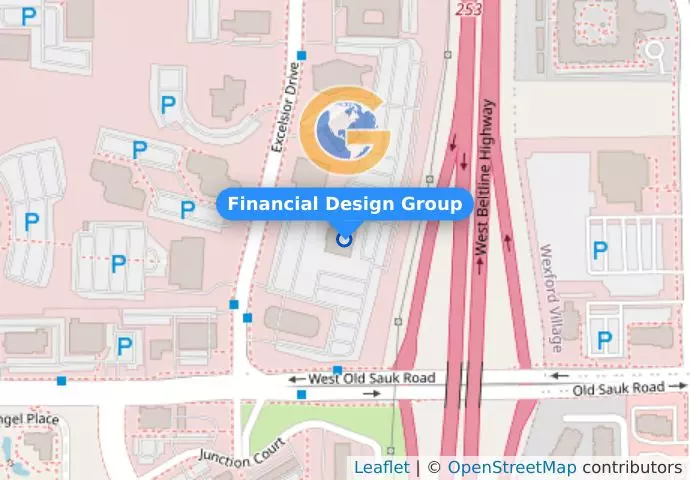The width and height of the screenshot is (690, 480).
Task: Tap the Financial Design Group map marker
Action: [x=345, y=239]
